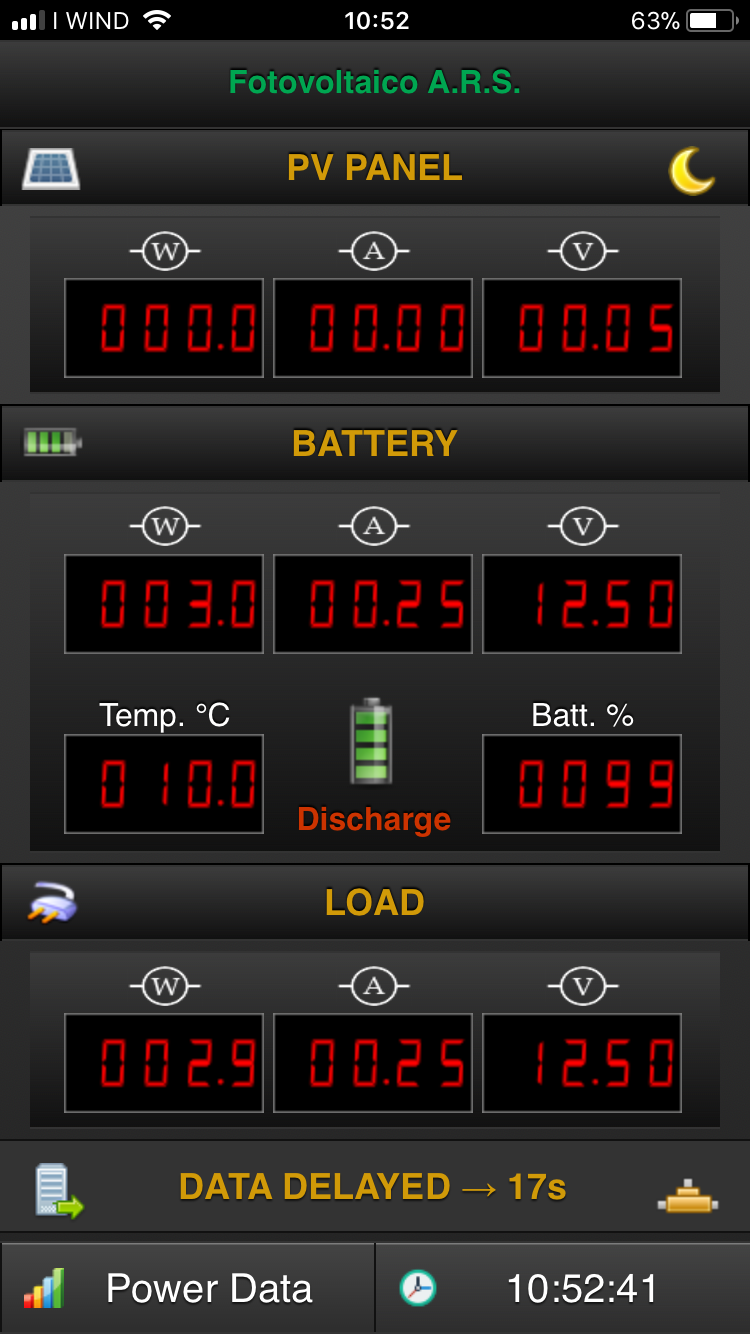Open the PV PANEL section header
This screenshot has width=750, height=1334.
coord(375,167)
